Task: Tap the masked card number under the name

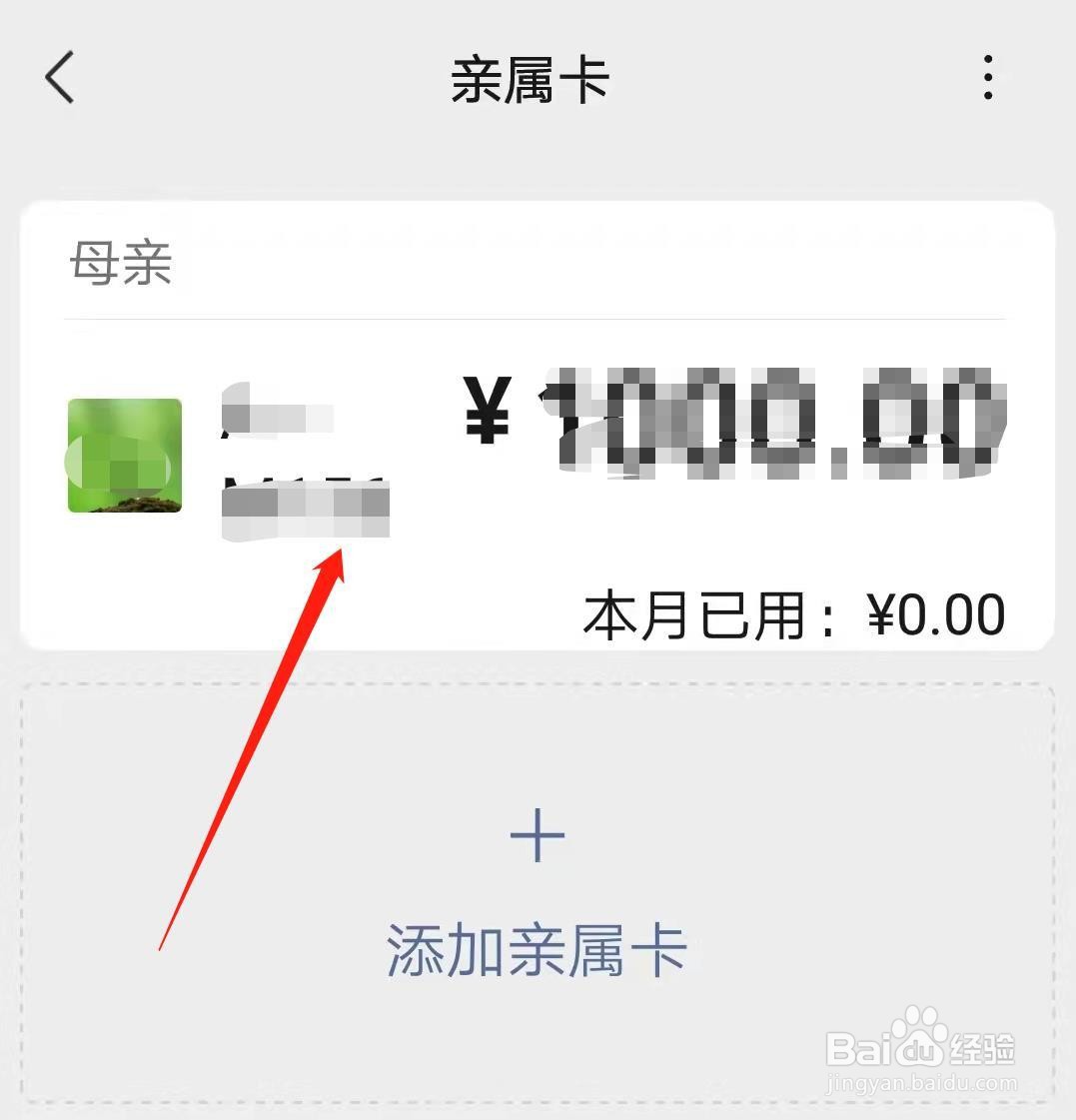Action: coord(305,505)
